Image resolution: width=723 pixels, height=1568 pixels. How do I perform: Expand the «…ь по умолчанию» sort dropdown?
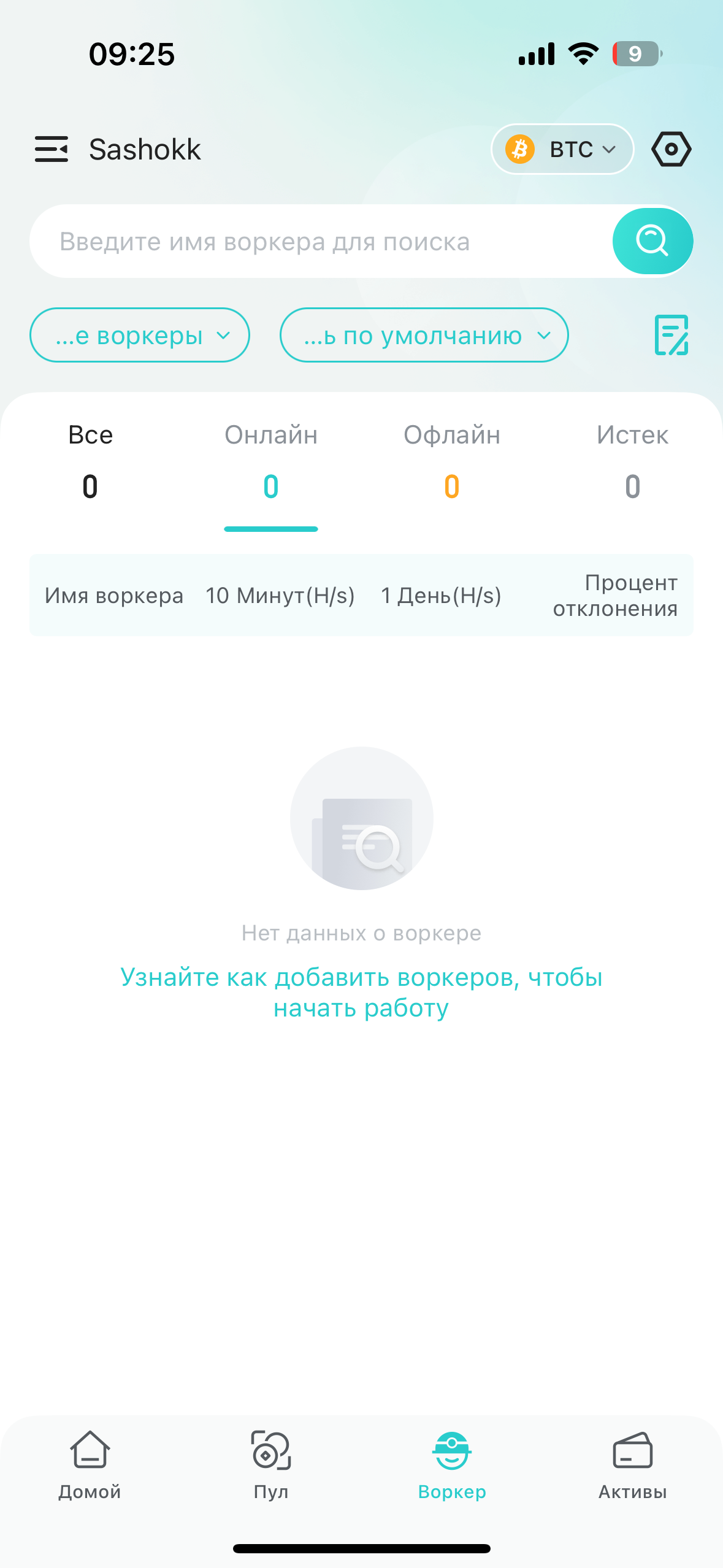(424, 336)
